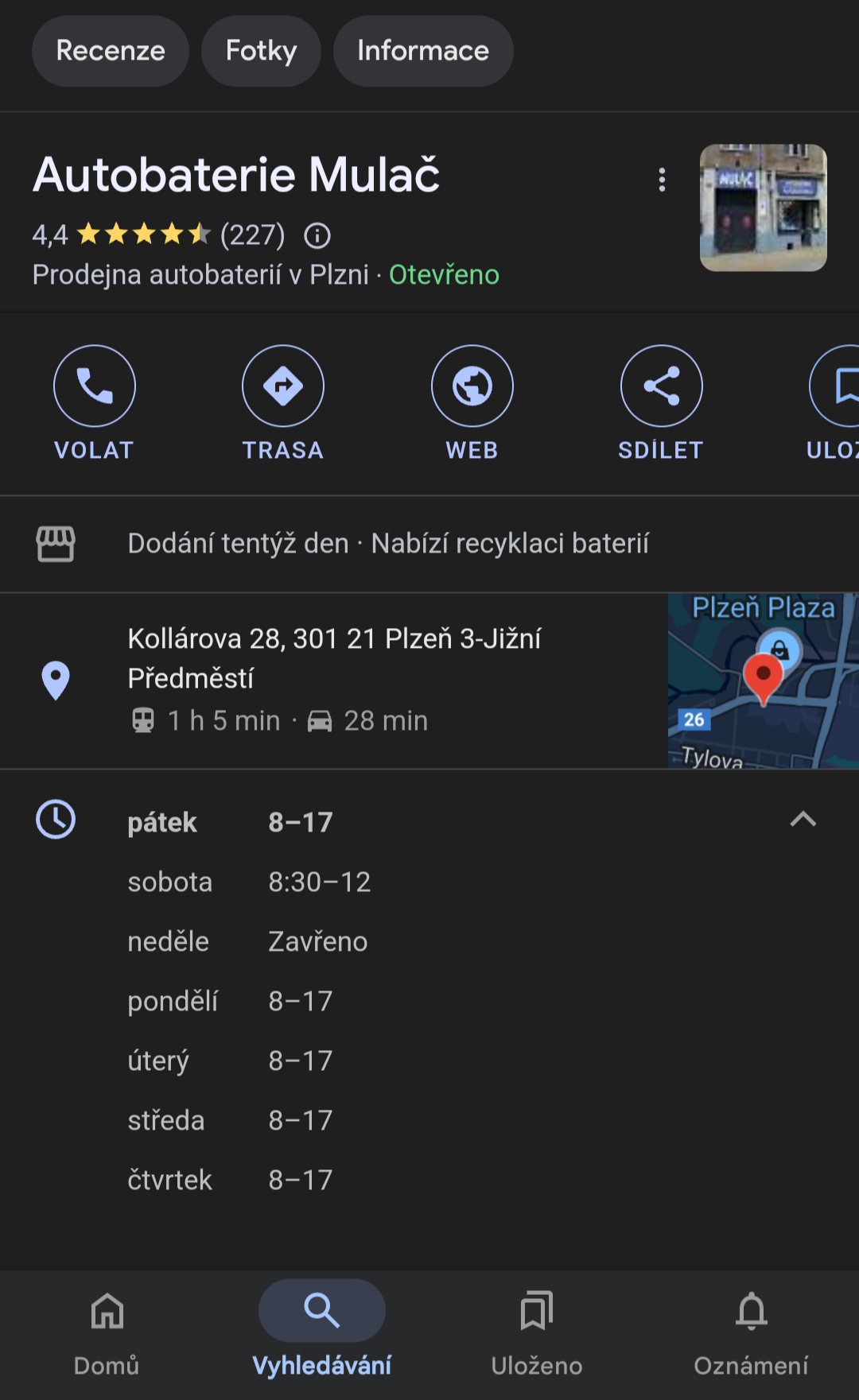The image size is (859, 1400).
Task: View the Autobaterie Mulač storefront photo
Action: click(x=763, y=207)
